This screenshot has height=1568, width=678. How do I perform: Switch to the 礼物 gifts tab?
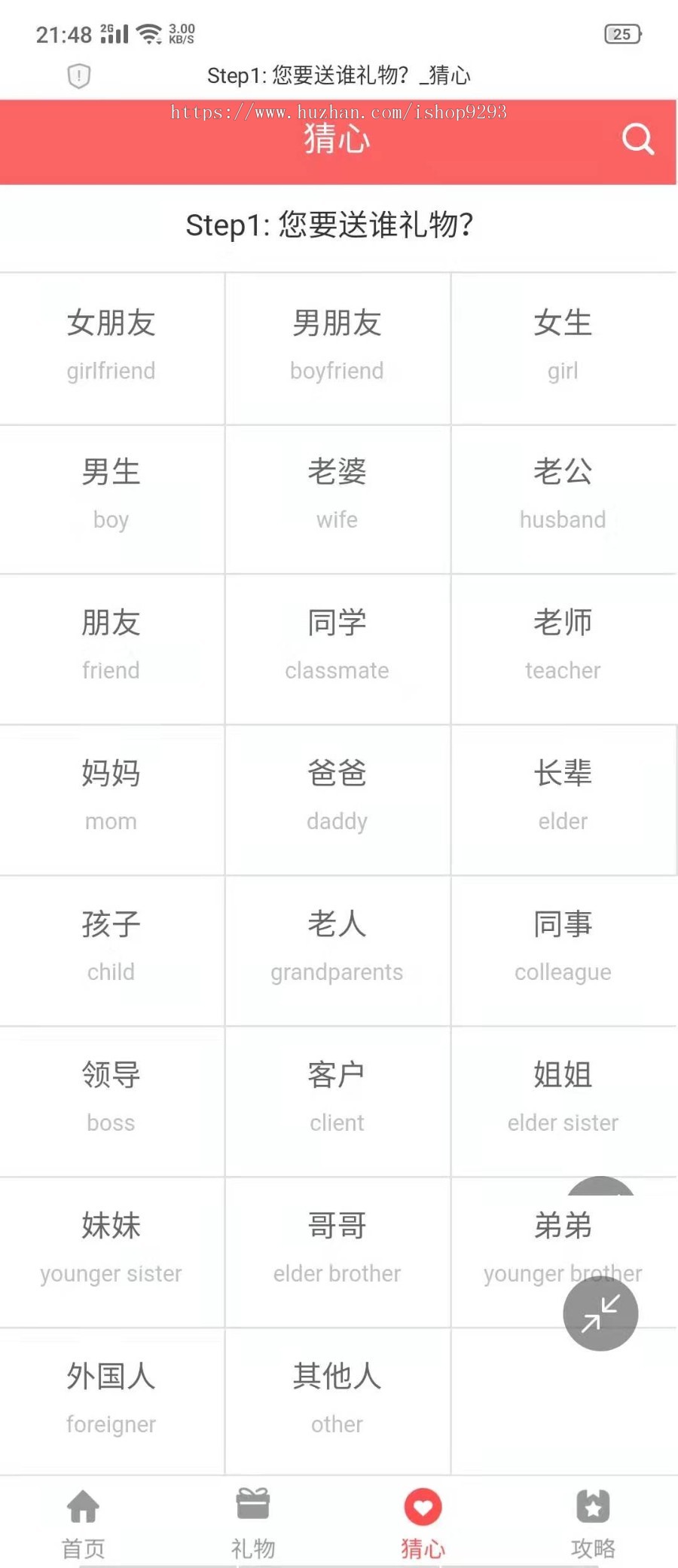(253, 1523)
